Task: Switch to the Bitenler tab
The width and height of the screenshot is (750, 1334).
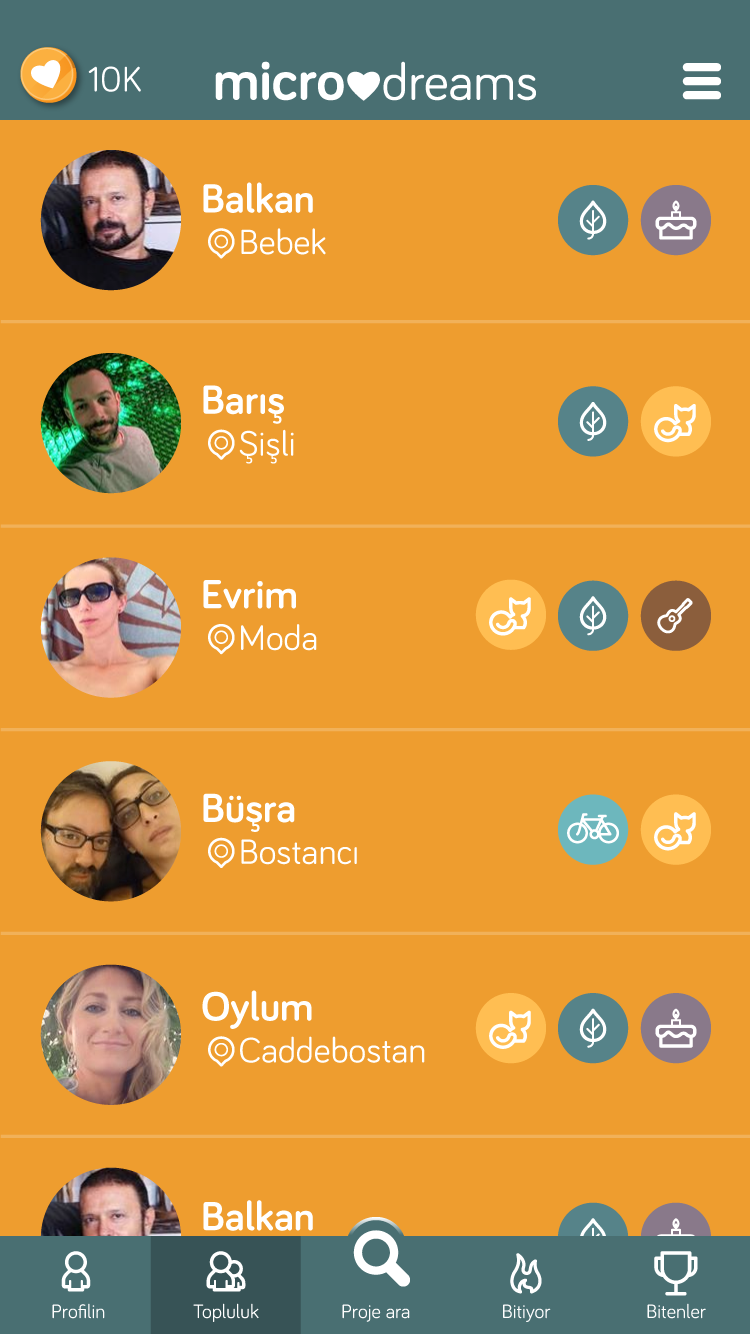Action: click(x=676, y=1286)
